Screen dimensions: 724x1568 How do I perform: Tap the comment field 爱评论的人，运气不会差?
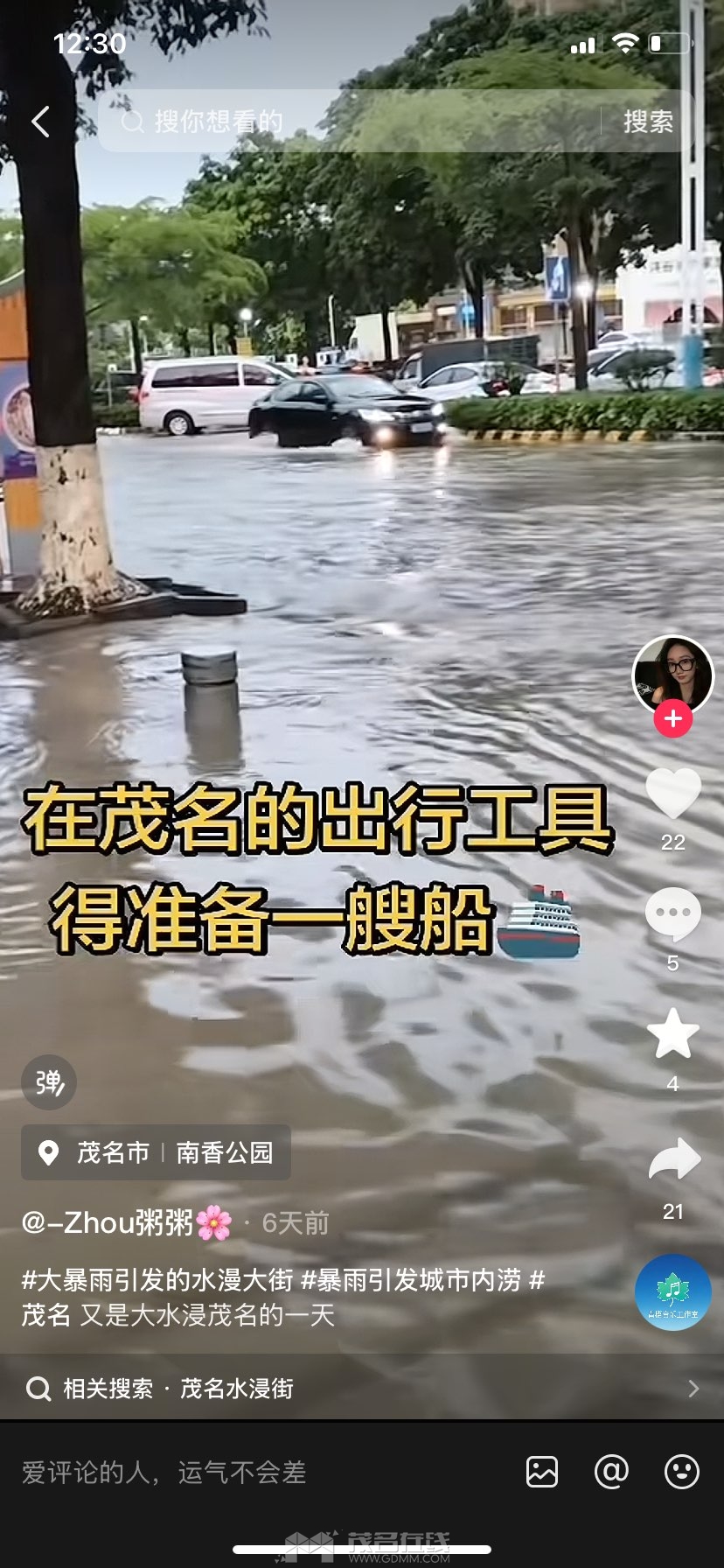[164, 1472]
